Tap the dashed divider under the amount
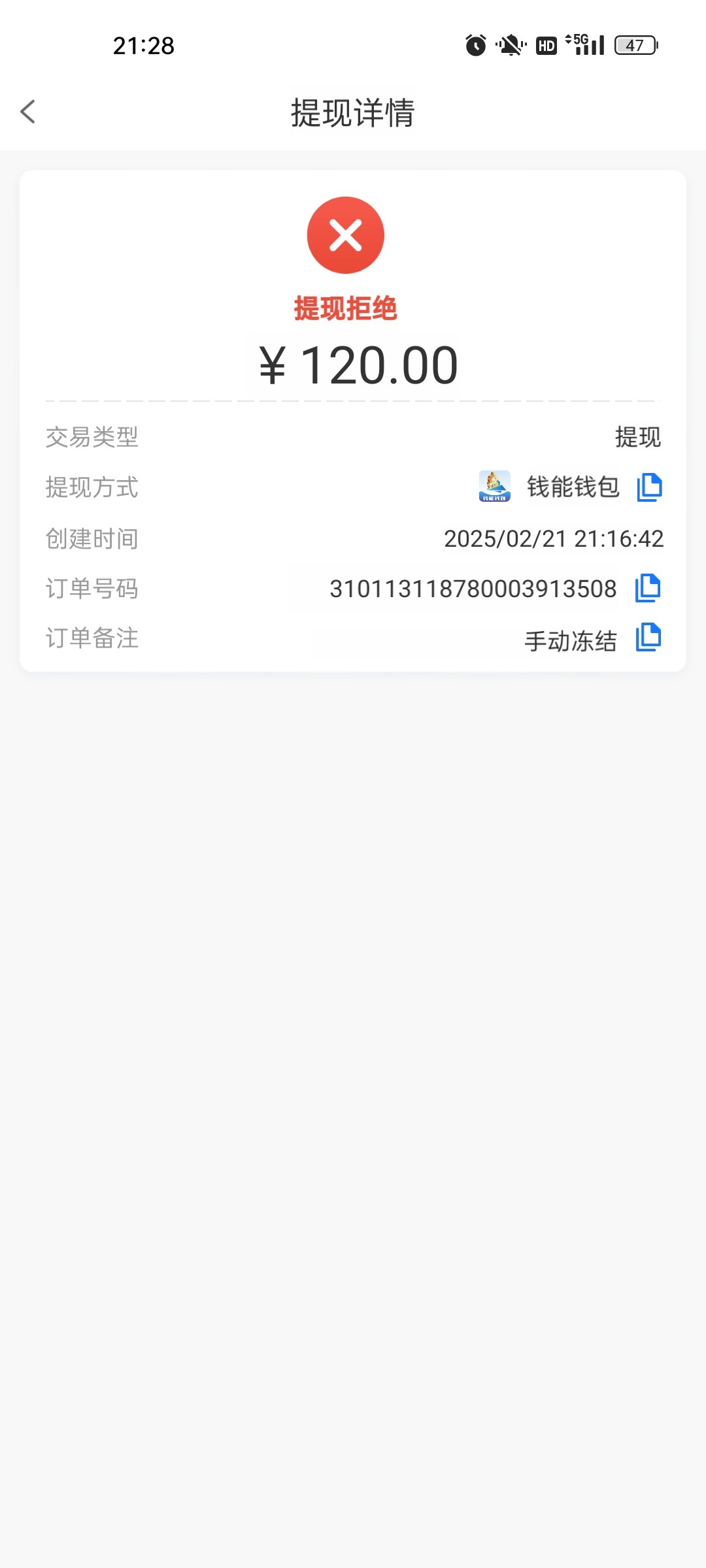706x1568 pixels. tap(352, 400)
